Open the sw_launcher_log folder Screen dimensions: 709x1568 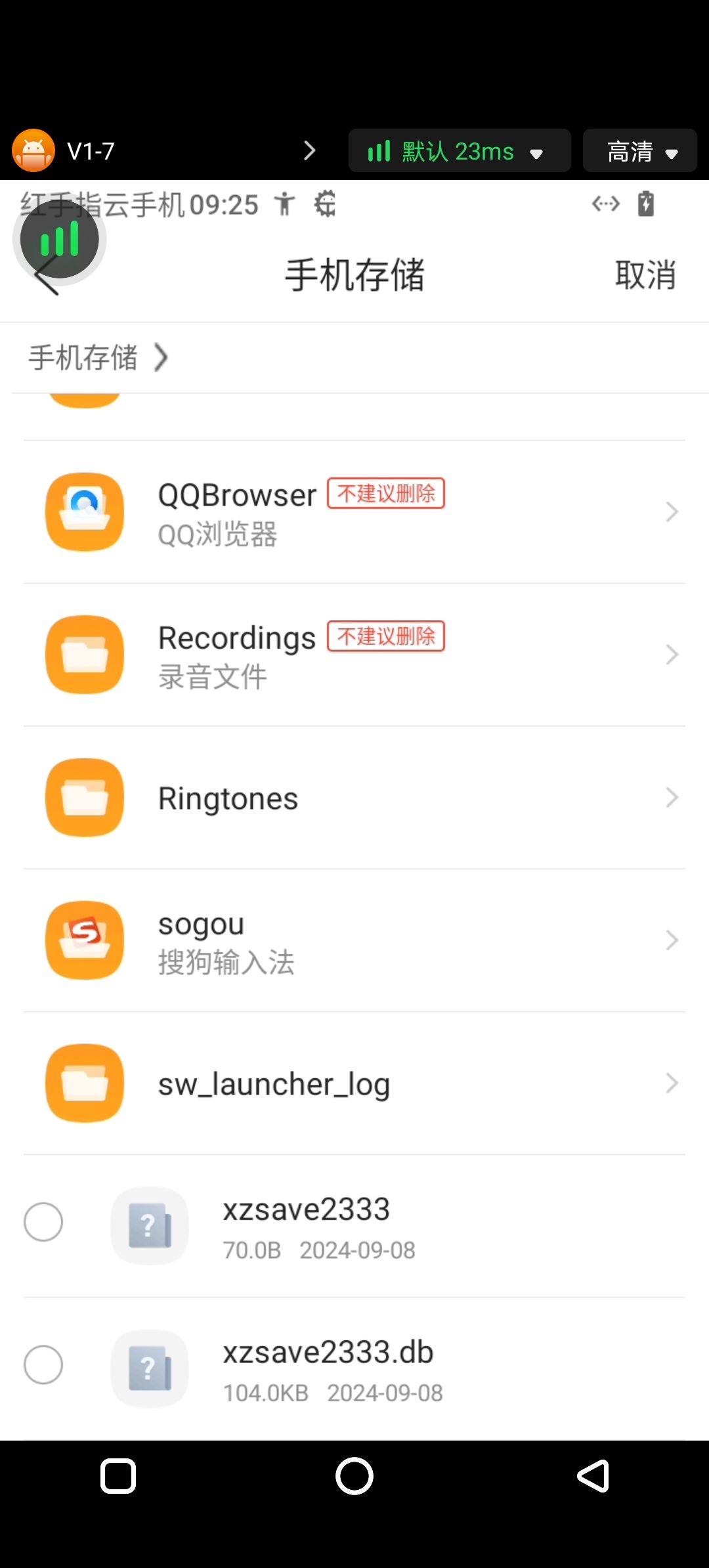[x=354, y=1083]
